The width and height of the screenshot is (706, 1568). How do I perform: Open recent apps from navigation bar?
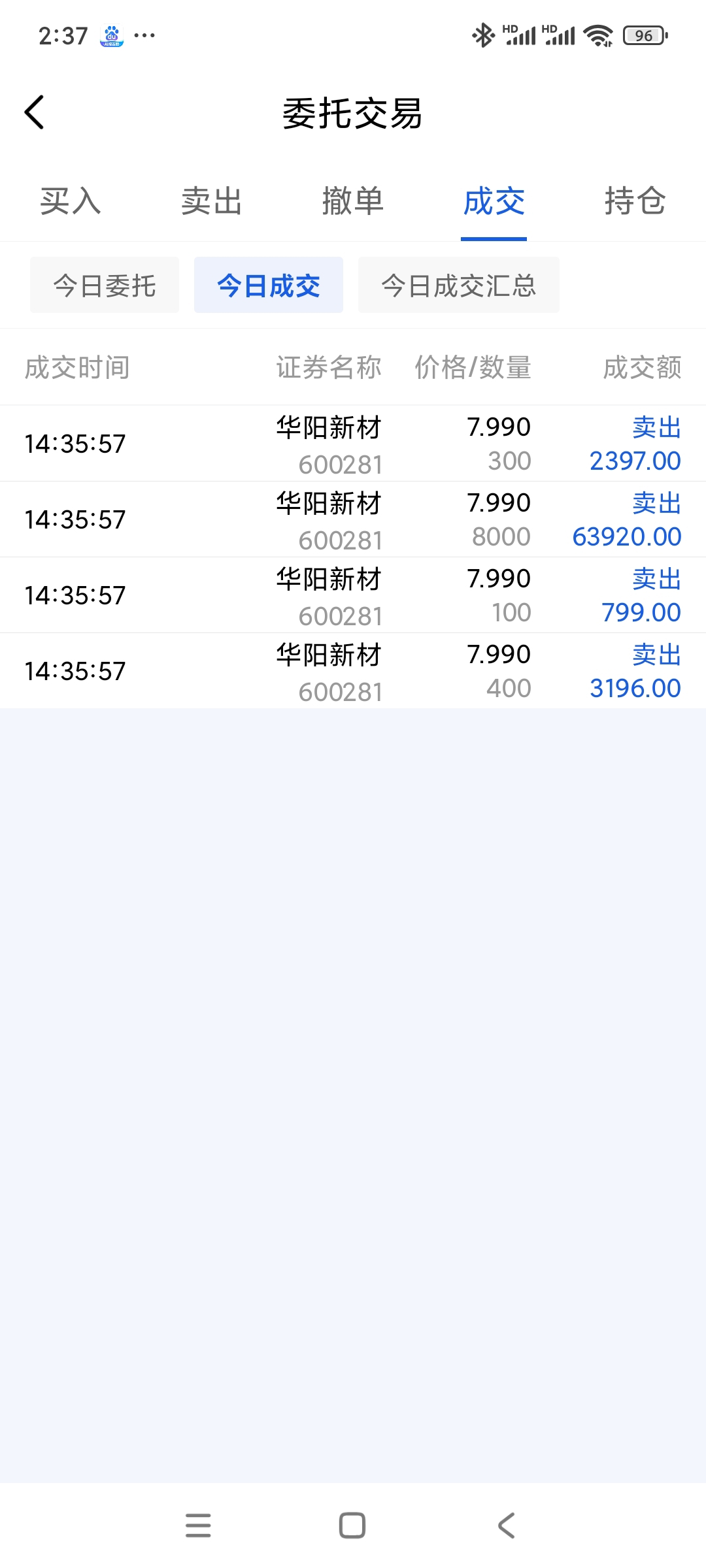[198, 1526]
